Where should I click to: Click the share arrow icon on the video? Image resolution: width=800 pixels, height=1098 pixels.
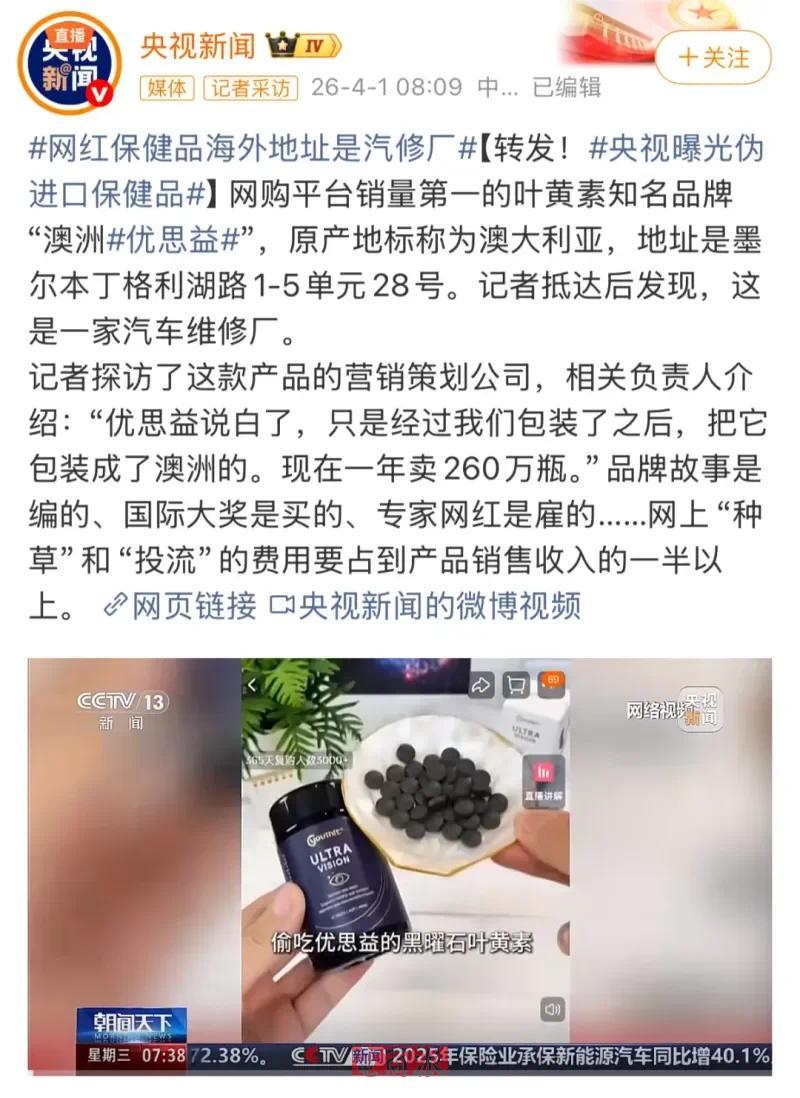480,683
